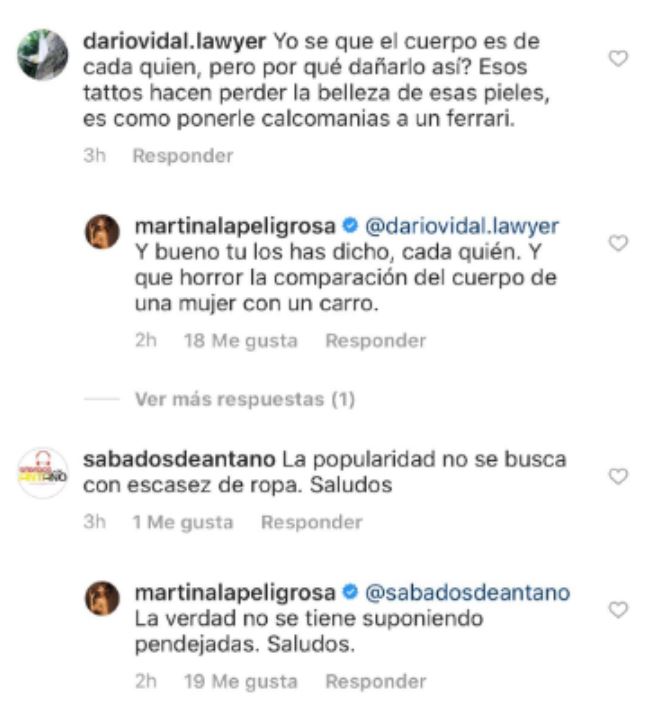Open the sabadosdeantano username

(176, 460)
